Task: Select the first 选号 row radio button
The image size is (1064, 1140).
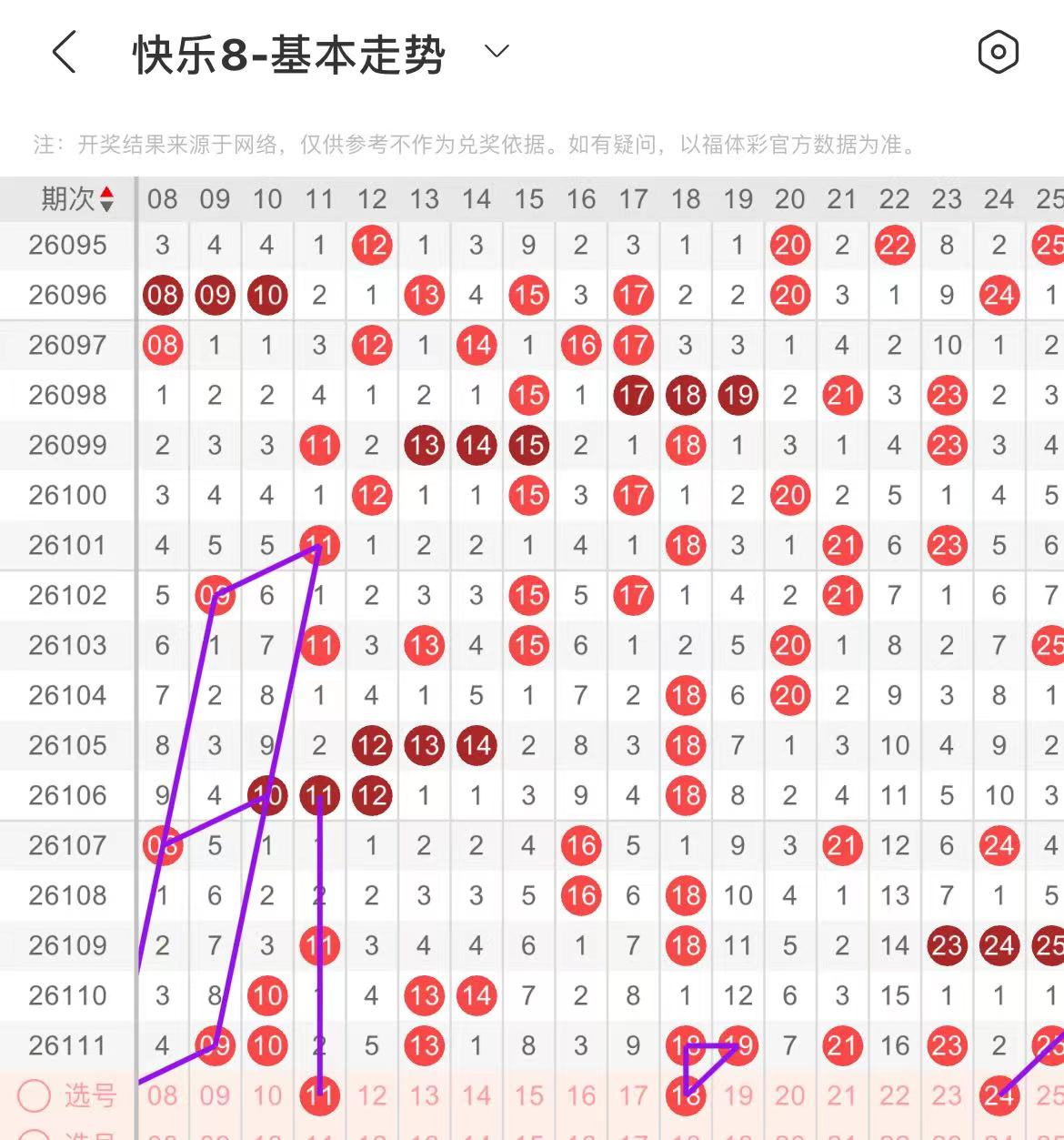Action: coord(34,1095)
